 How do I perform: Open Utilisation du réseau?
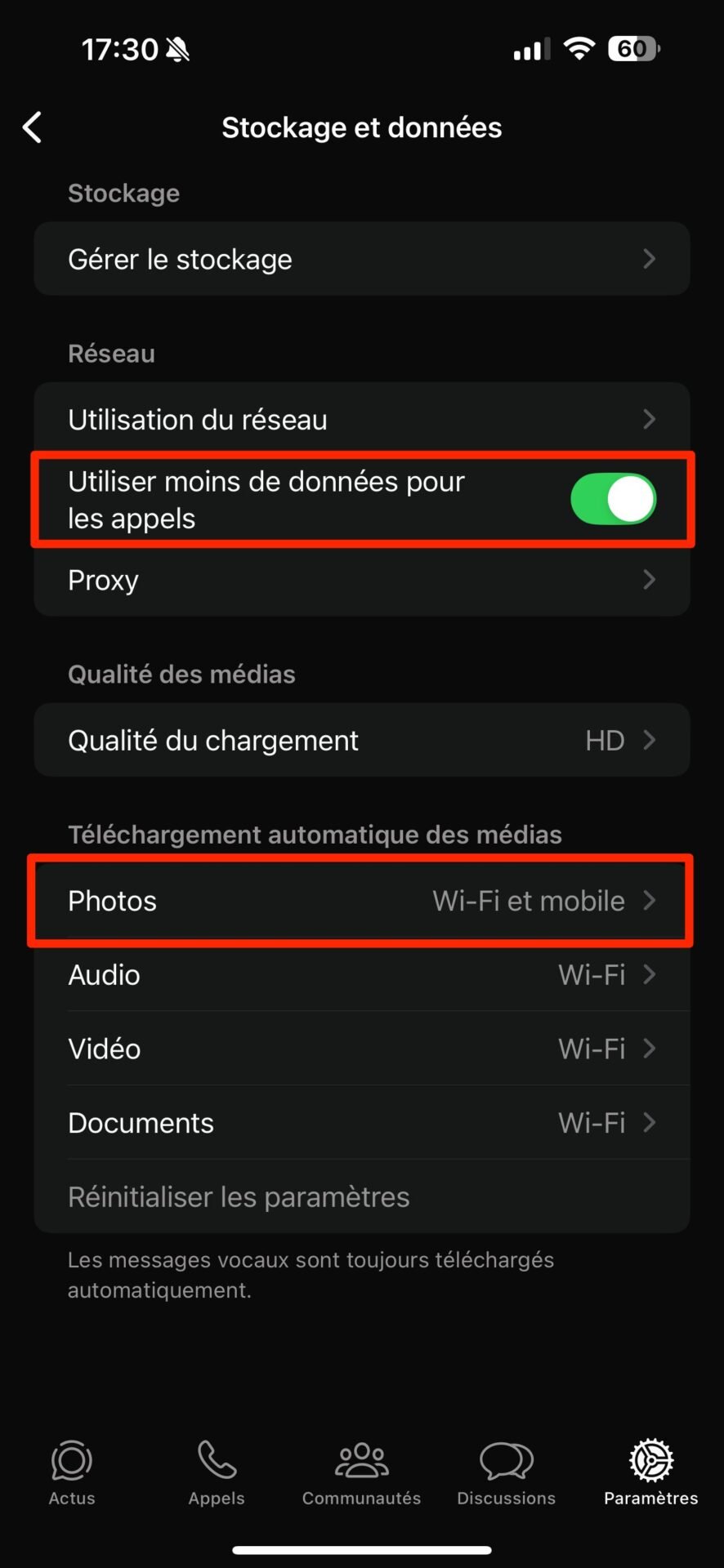coord(362,419)
